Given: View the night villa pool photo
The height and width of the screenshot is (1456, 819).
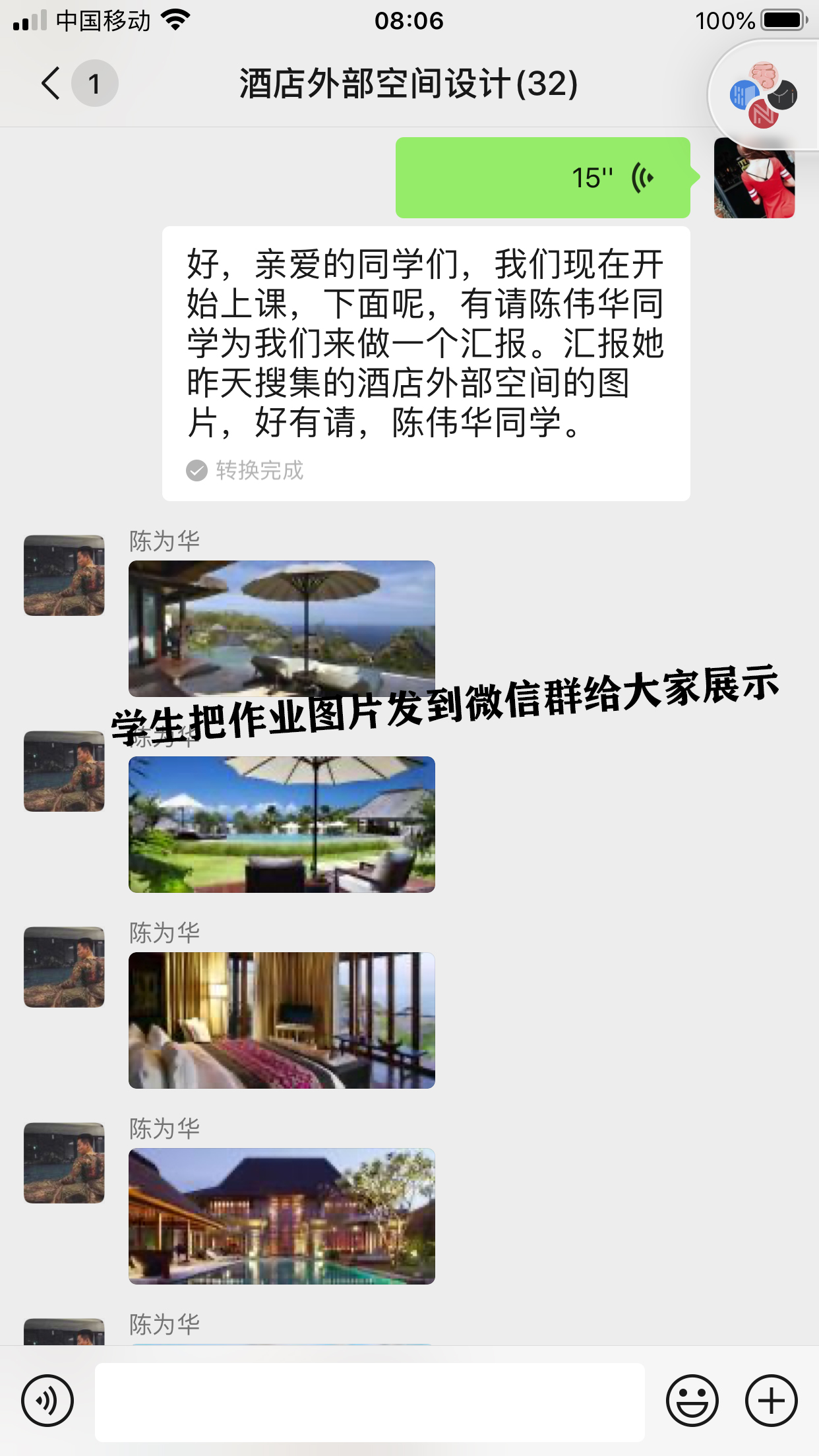Looking at the screenshot, I should pos(282,1216).
